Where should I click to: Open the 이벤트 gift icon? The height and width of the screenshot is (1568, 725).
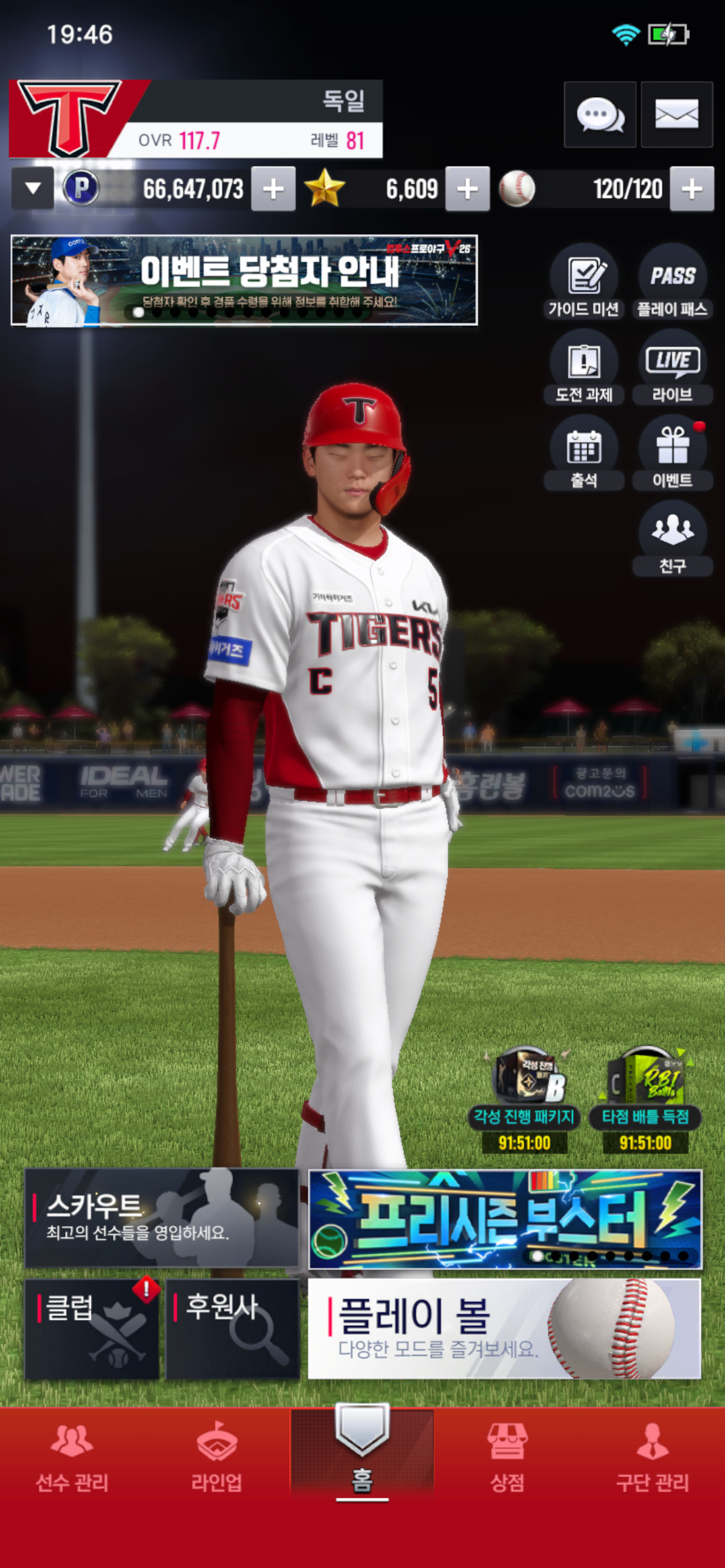coord(672,453)
